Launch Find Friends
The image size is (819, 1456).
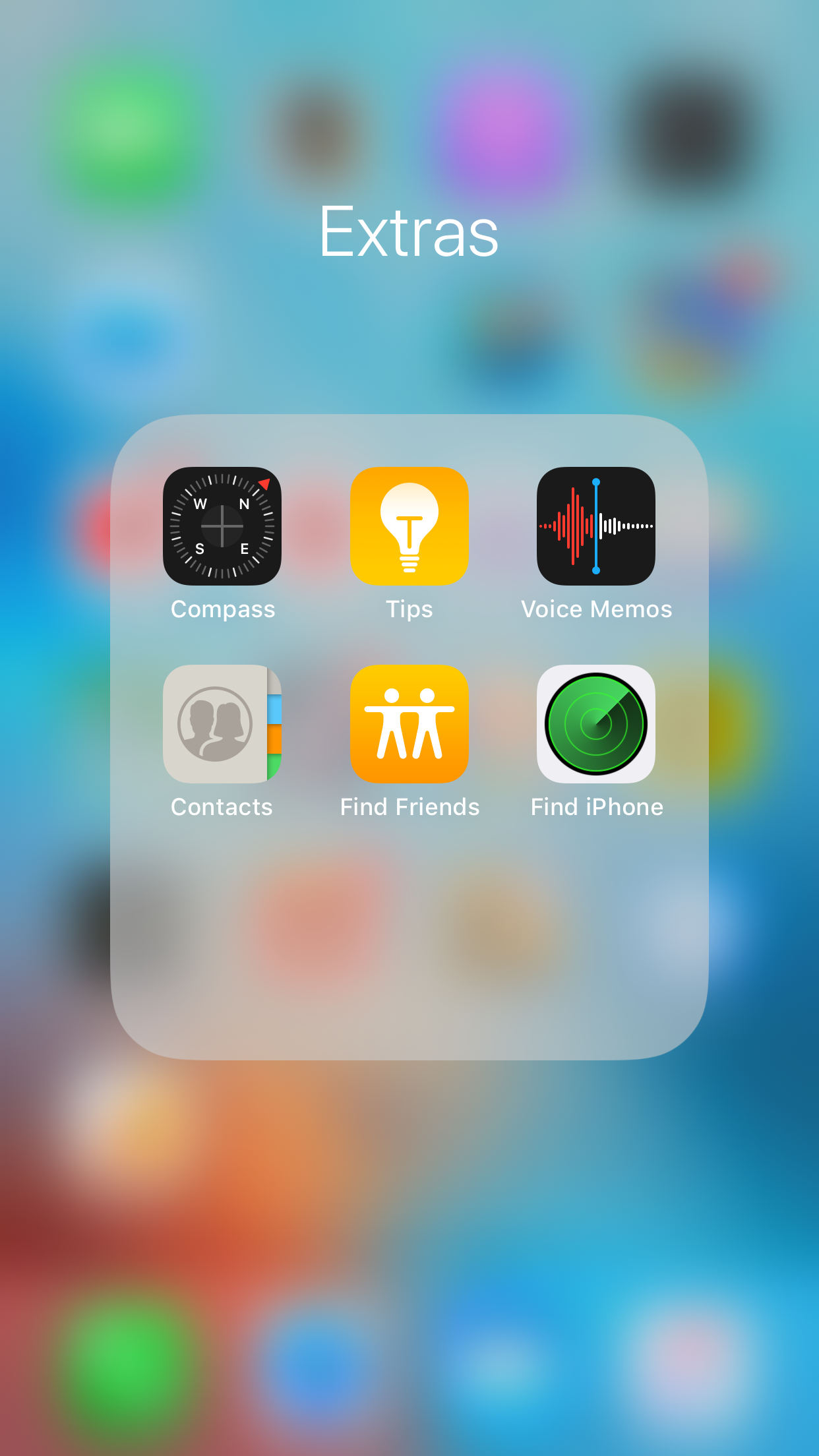tap(409, 724)
